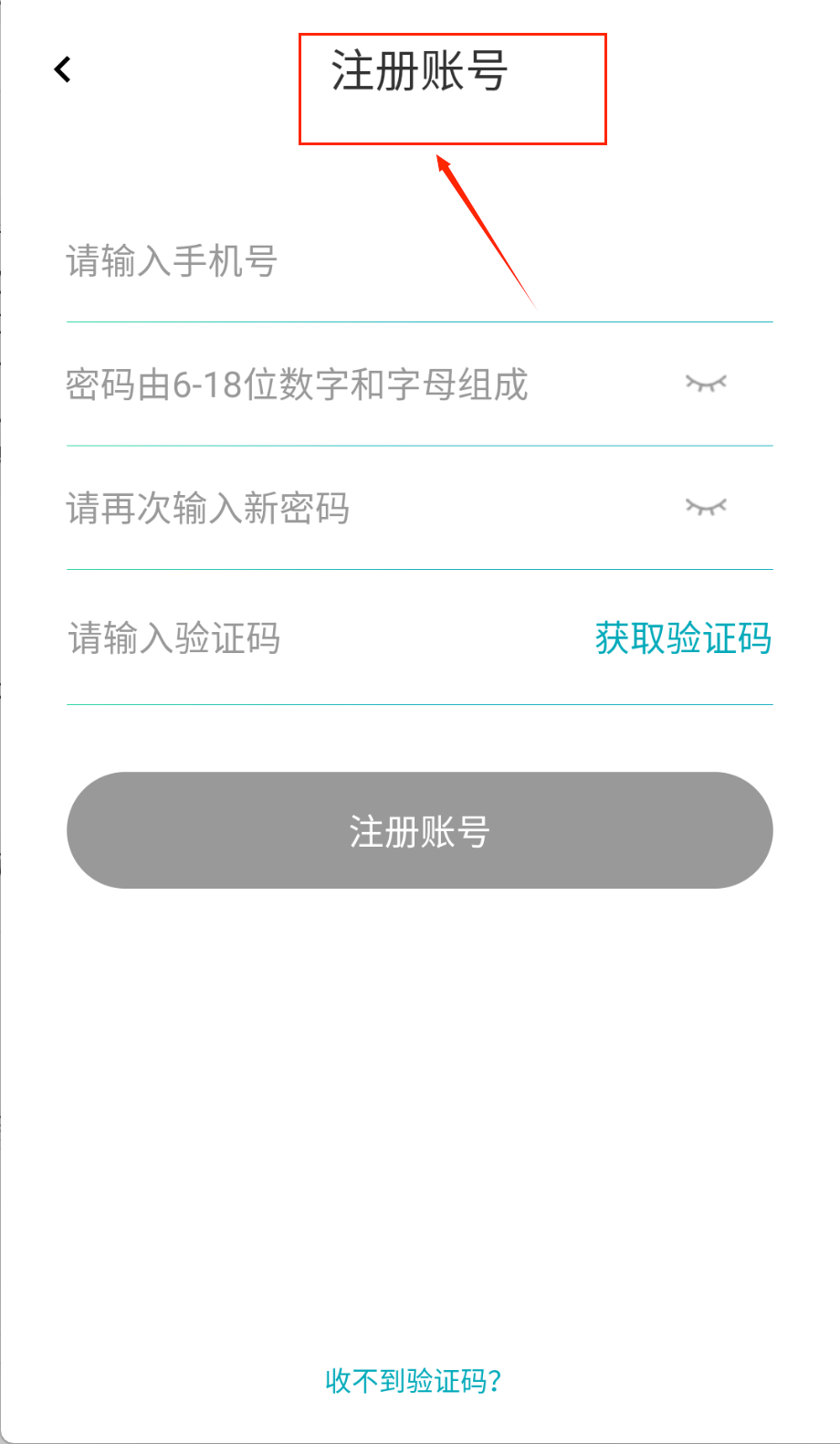
Task: Open the 收不到验证码? help link
Action: point(414,1380)
